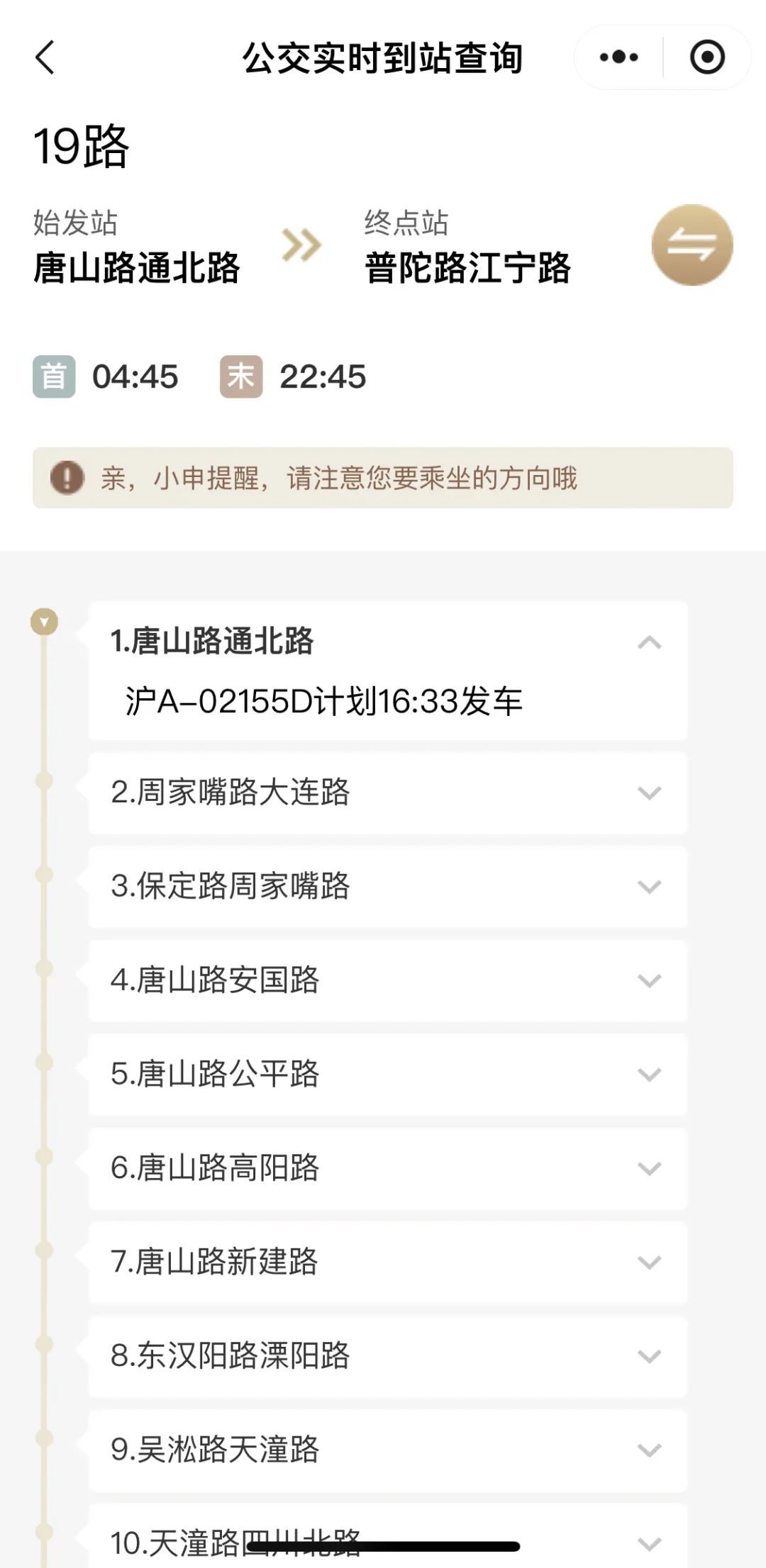This screenshot has height=1568, width=766.
Task: Collapse the 1.唐山路通北路 stop details
Action: (649, 643)
